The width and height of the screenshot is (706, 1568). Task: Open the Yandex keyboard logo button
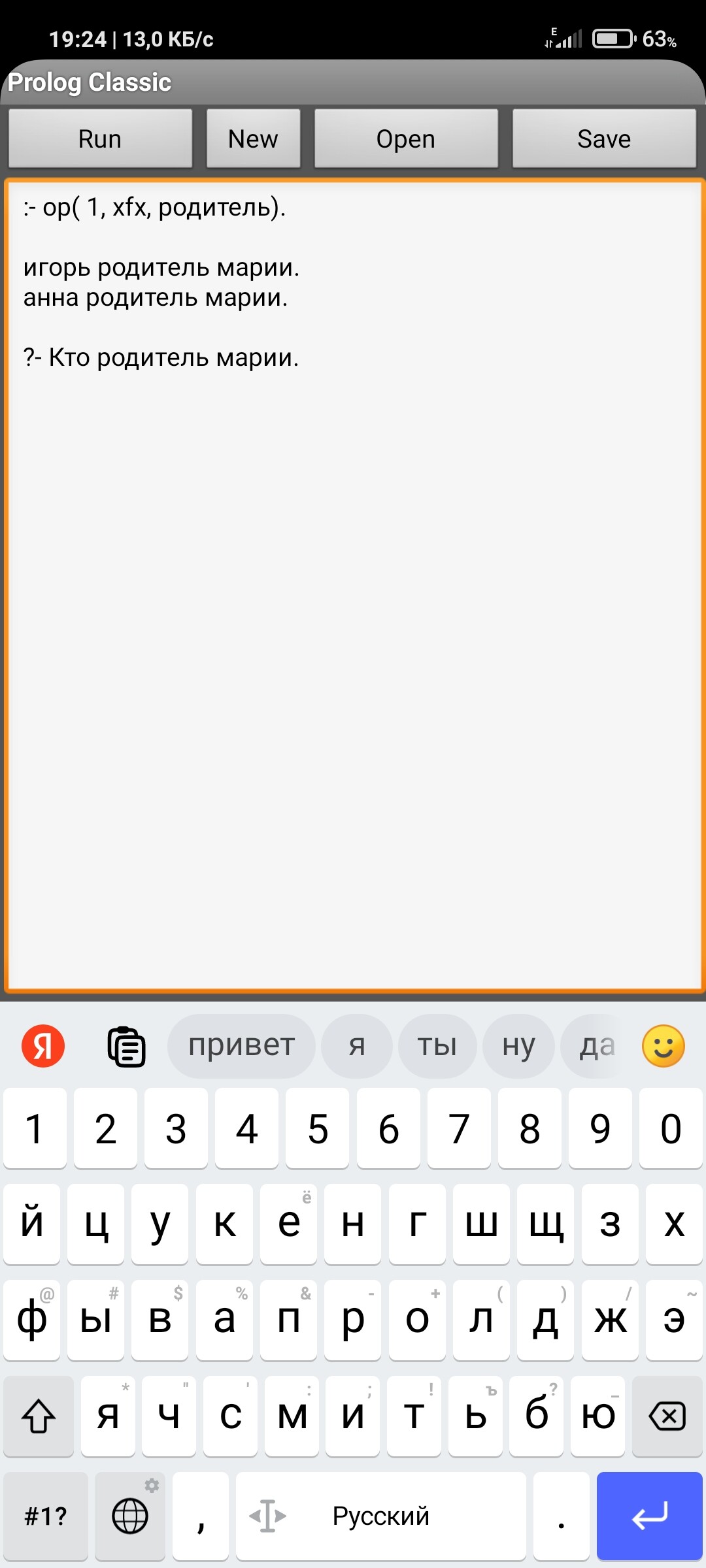(43, 1046)
